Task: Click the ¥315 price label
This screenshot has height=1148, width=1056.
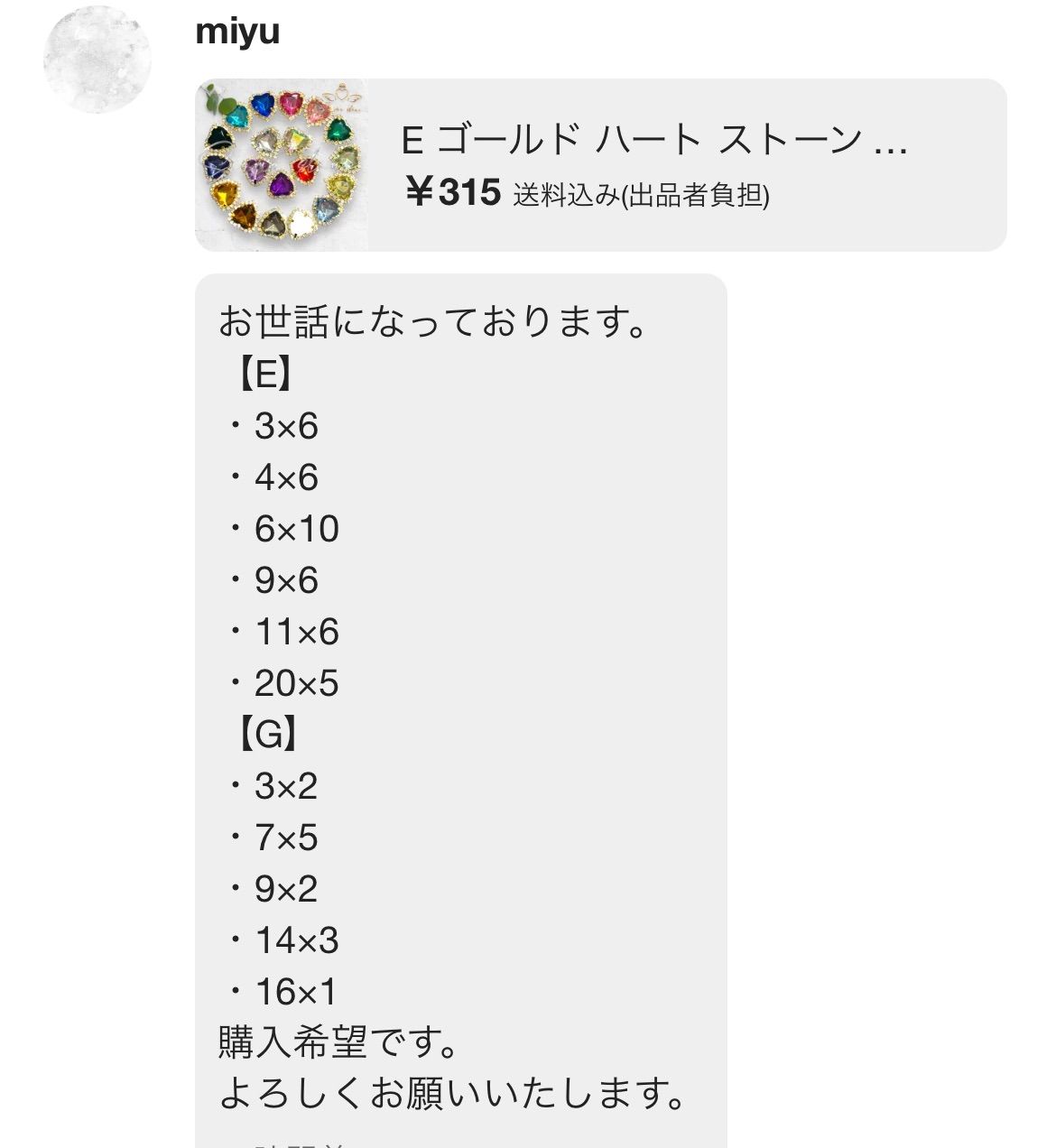Action: click(x=453, y=191)
